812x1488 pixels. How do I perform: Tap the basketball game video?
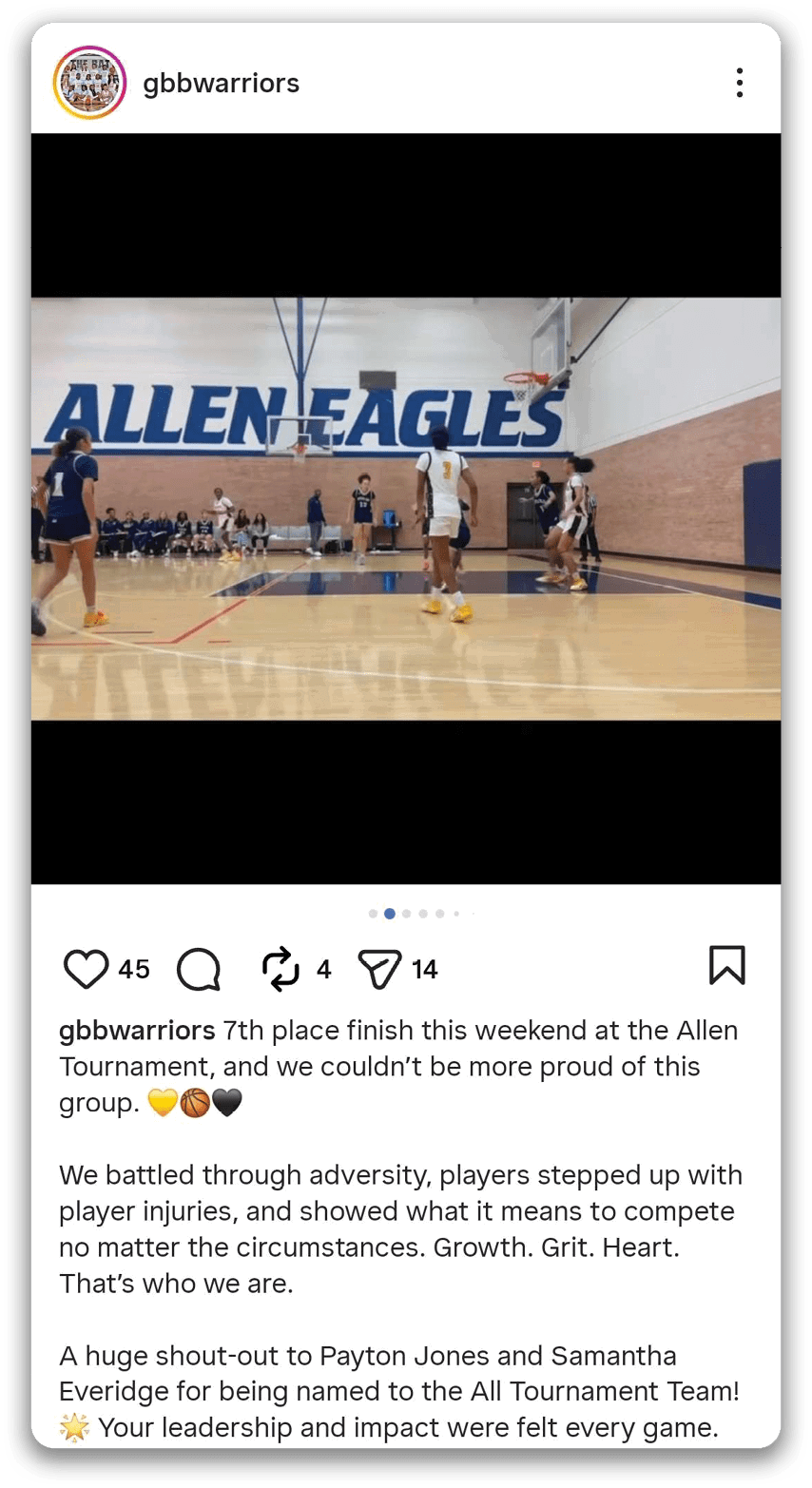(x=406, y=509)
